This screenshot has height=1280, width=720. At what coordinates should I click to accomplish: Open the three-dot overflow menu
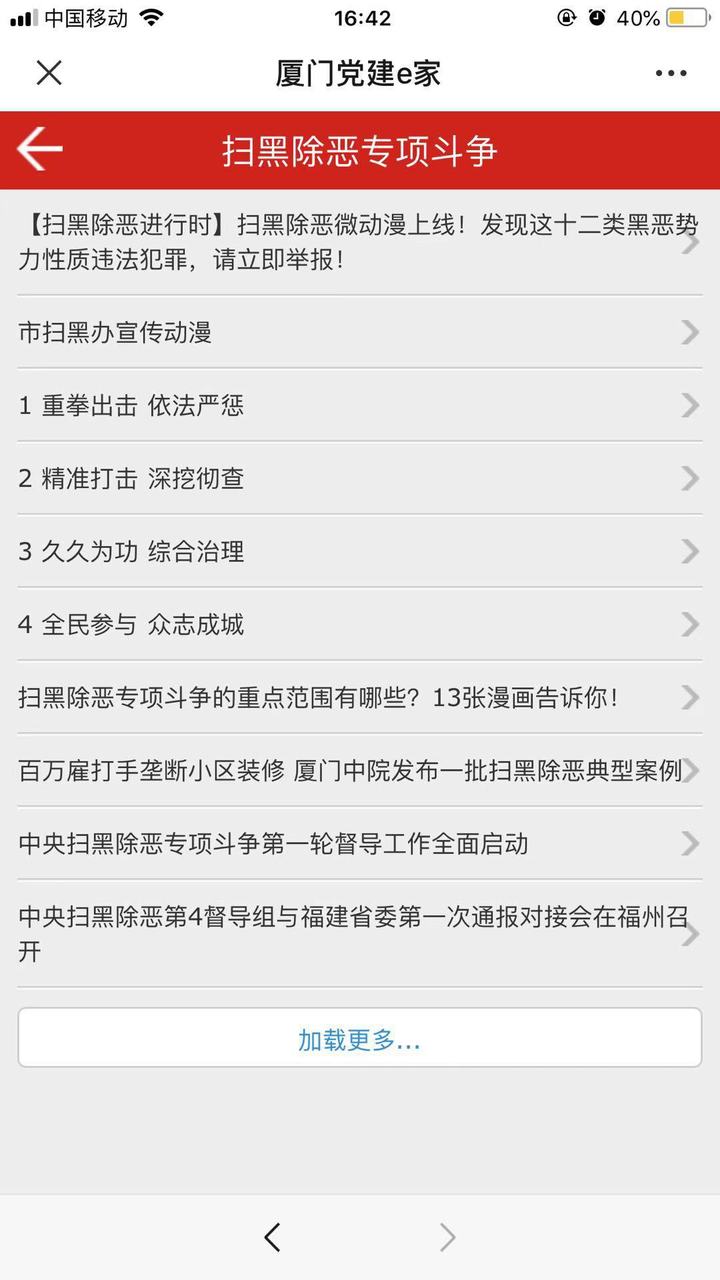pyautogui.click(x=670, y=73)
